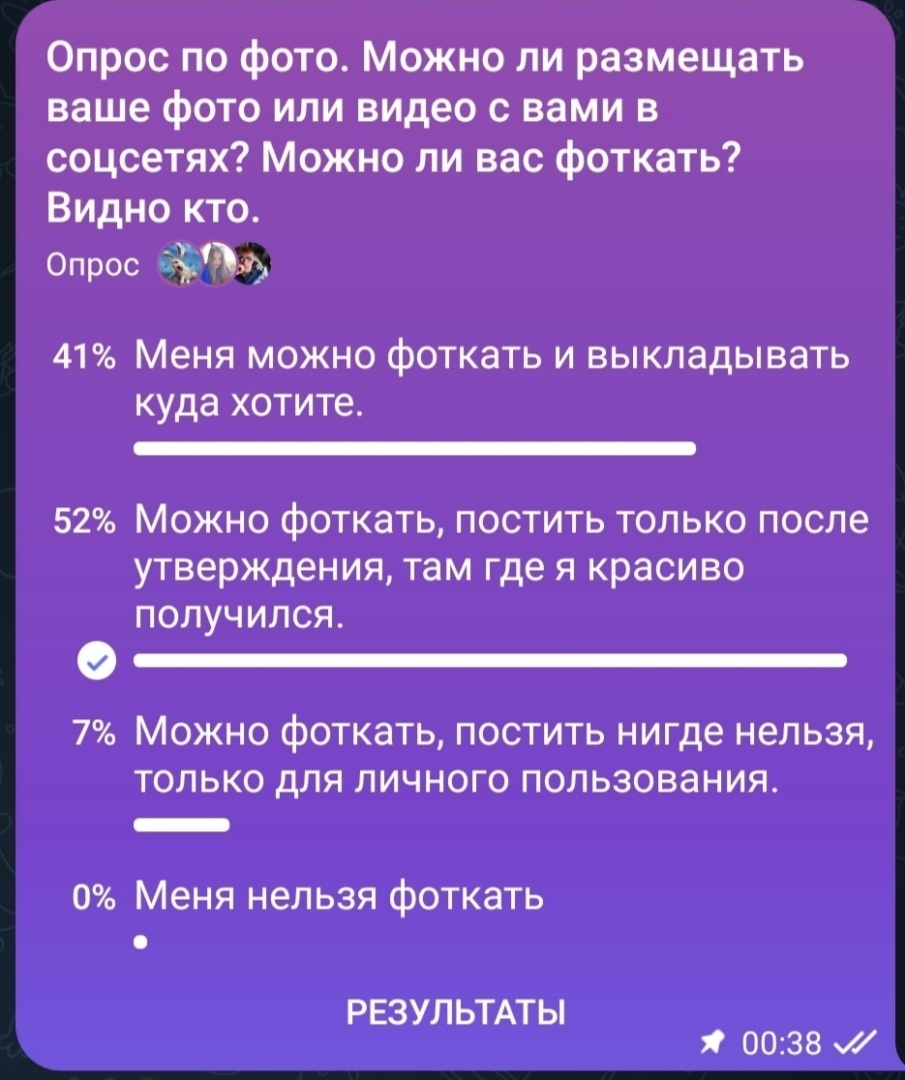Tap the voter avatars next to Опрос
The image size is (905, 1080).
point(215,263)
